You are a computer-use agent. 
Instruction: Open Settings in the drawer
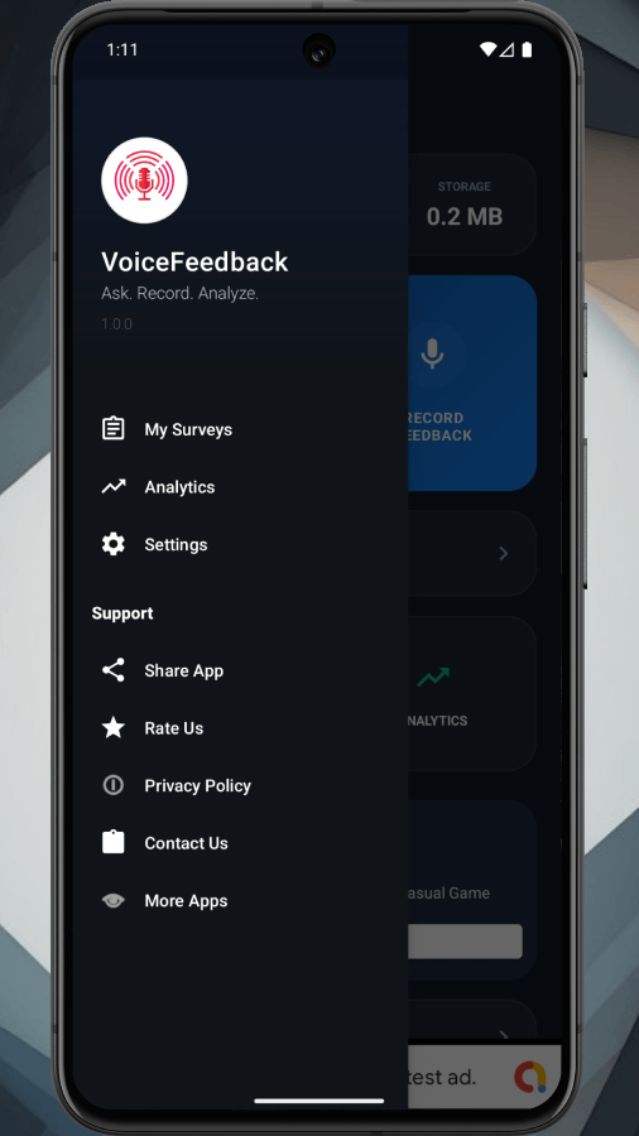176,545
